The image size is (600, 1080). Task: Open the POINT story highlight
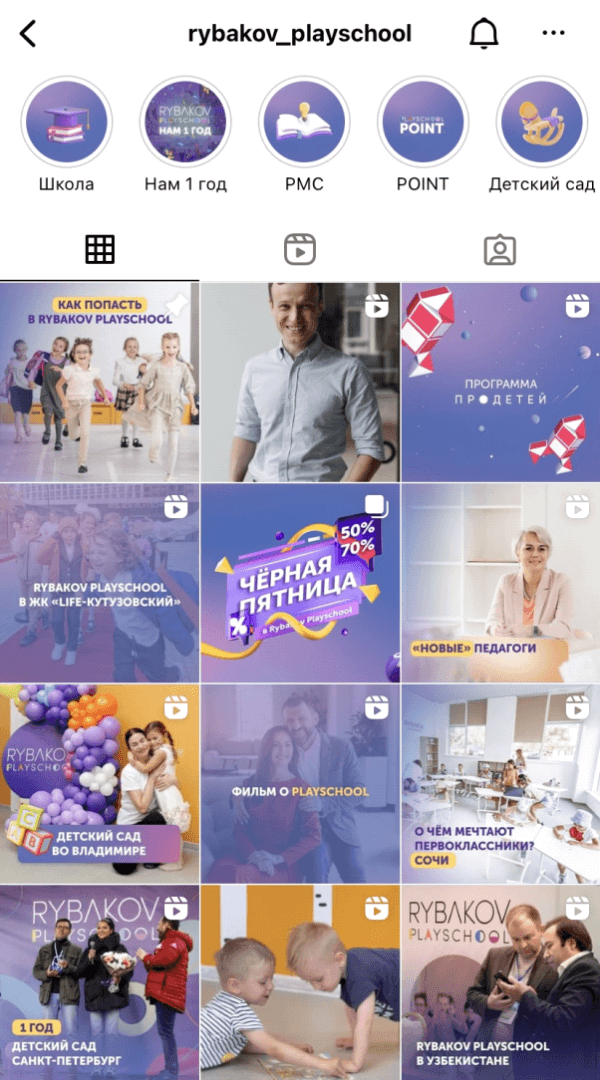tap(422, 122)
